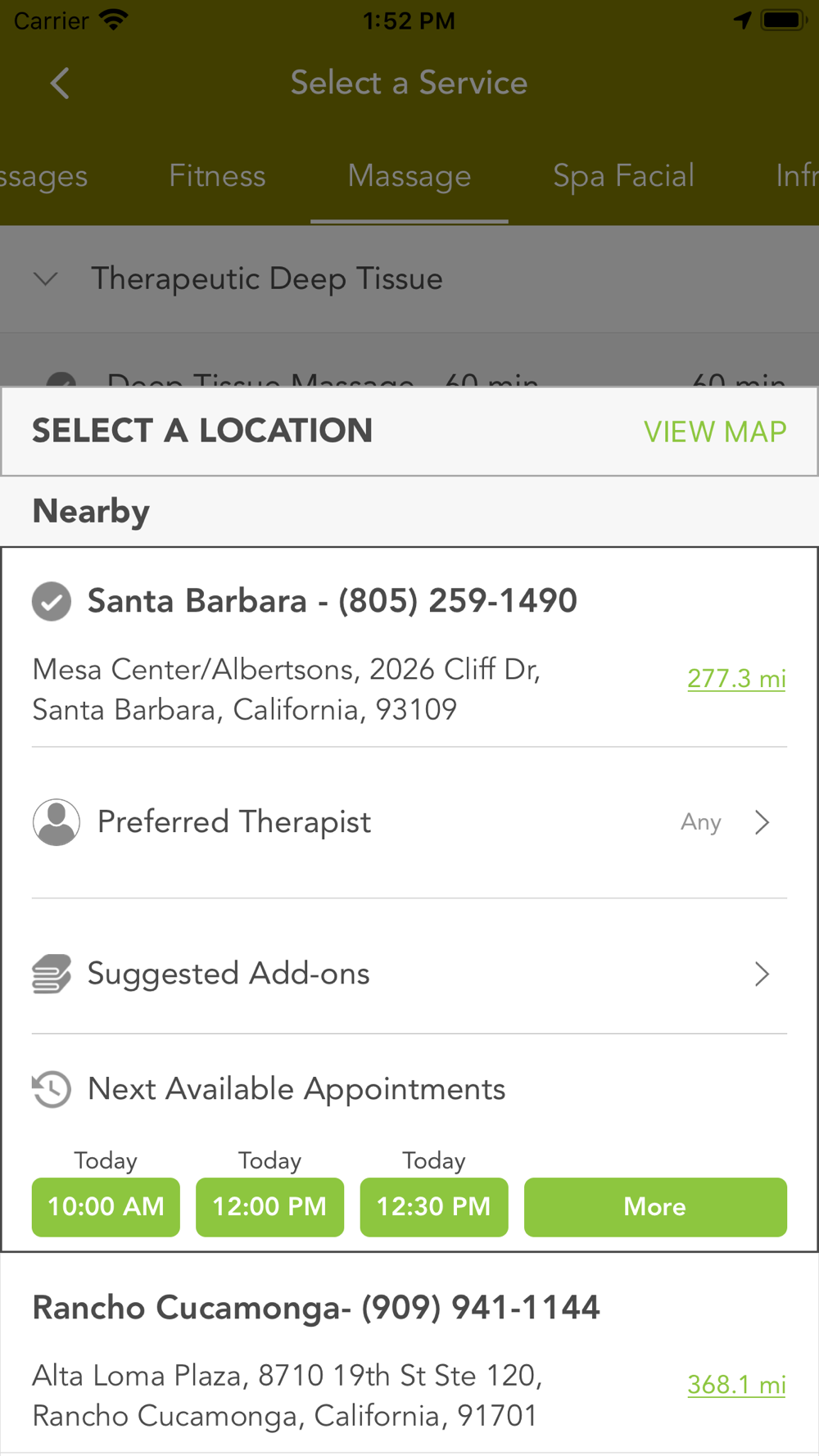
Task: Go back using the top-left arrow
Action: coord(60,83)
